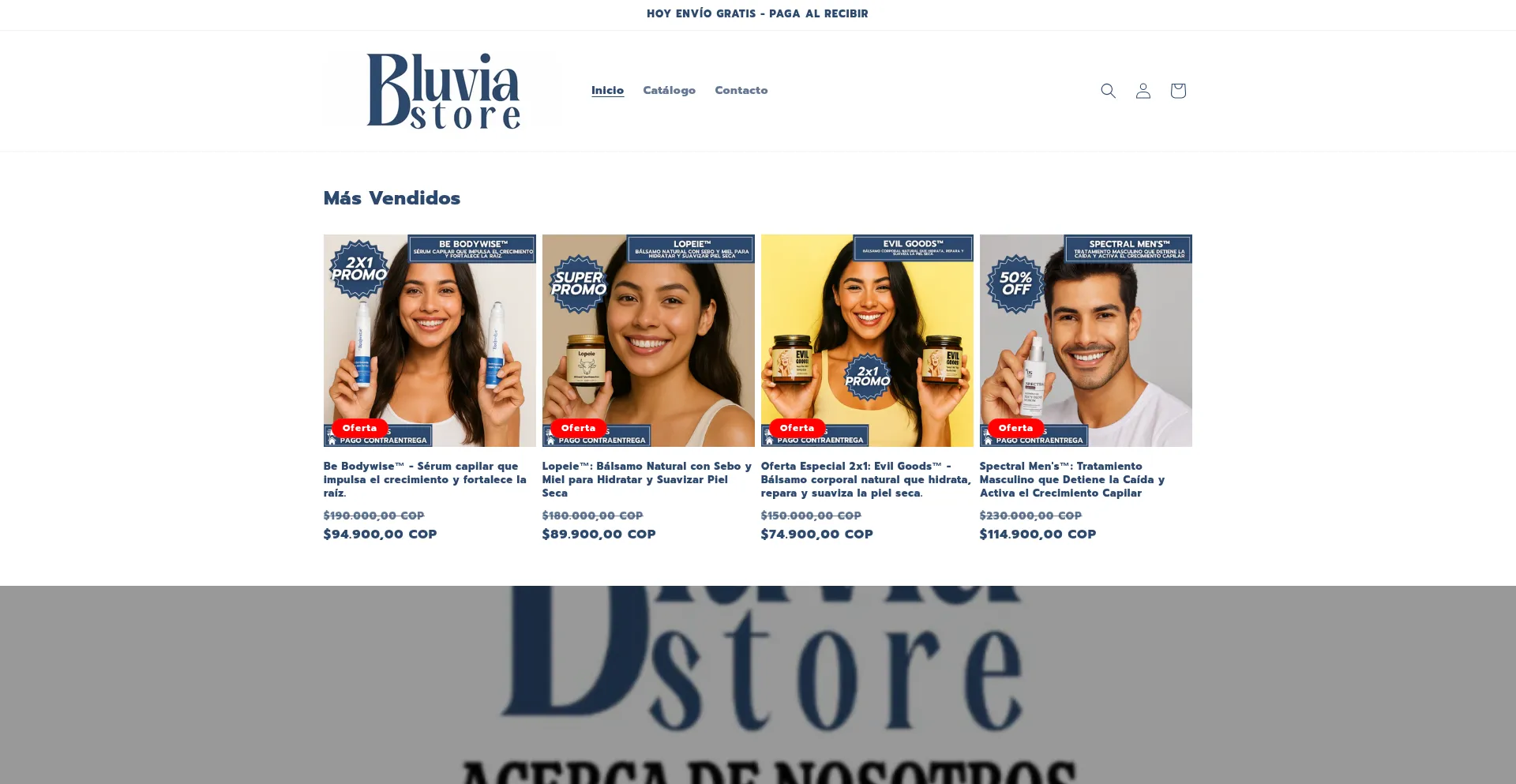The height and width of the screenshot is (784, 1516).
Task: Tap the Bluvia Store logo to go home
Action: click(443, 91)
